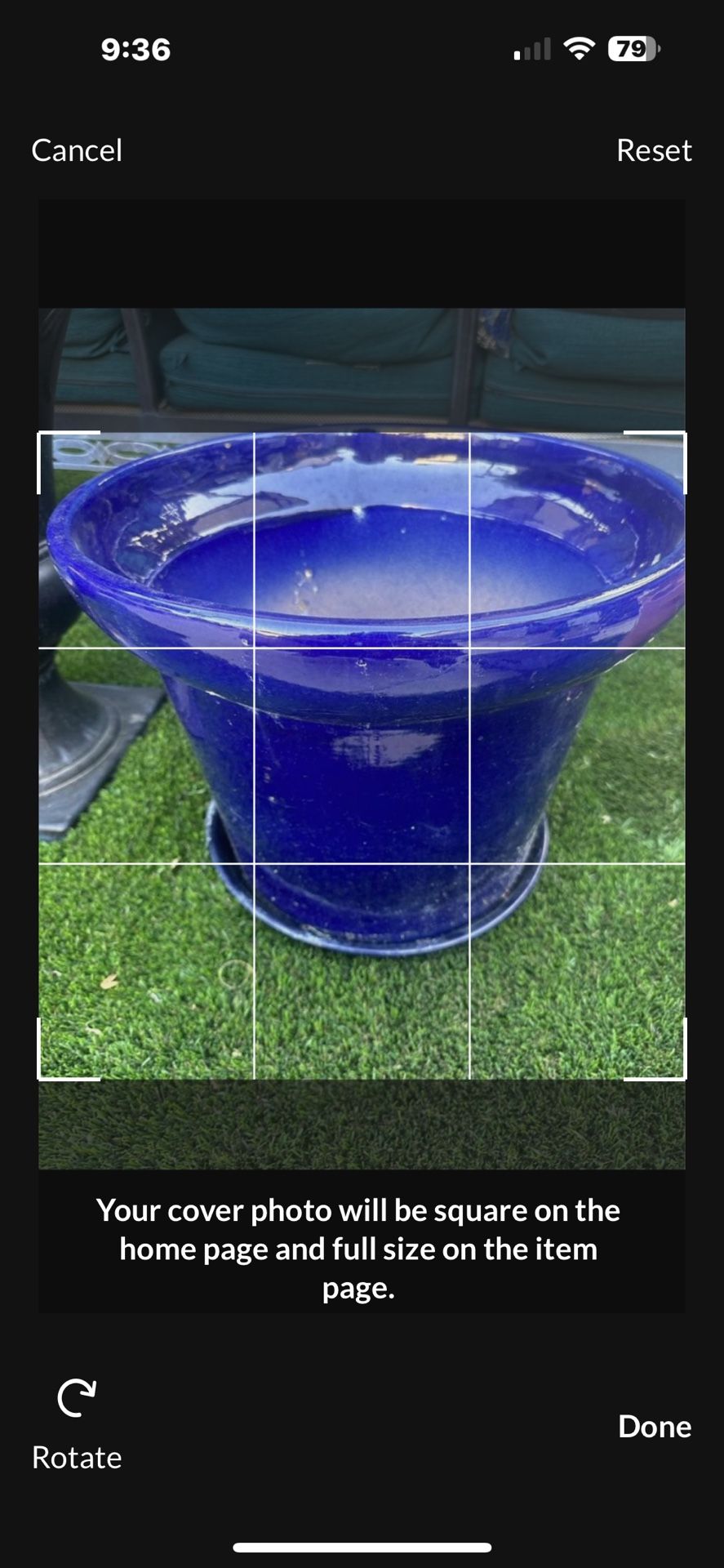
Task: Tap the Wi-Fi icon in the status bar
Action: (x=580, y=49)
